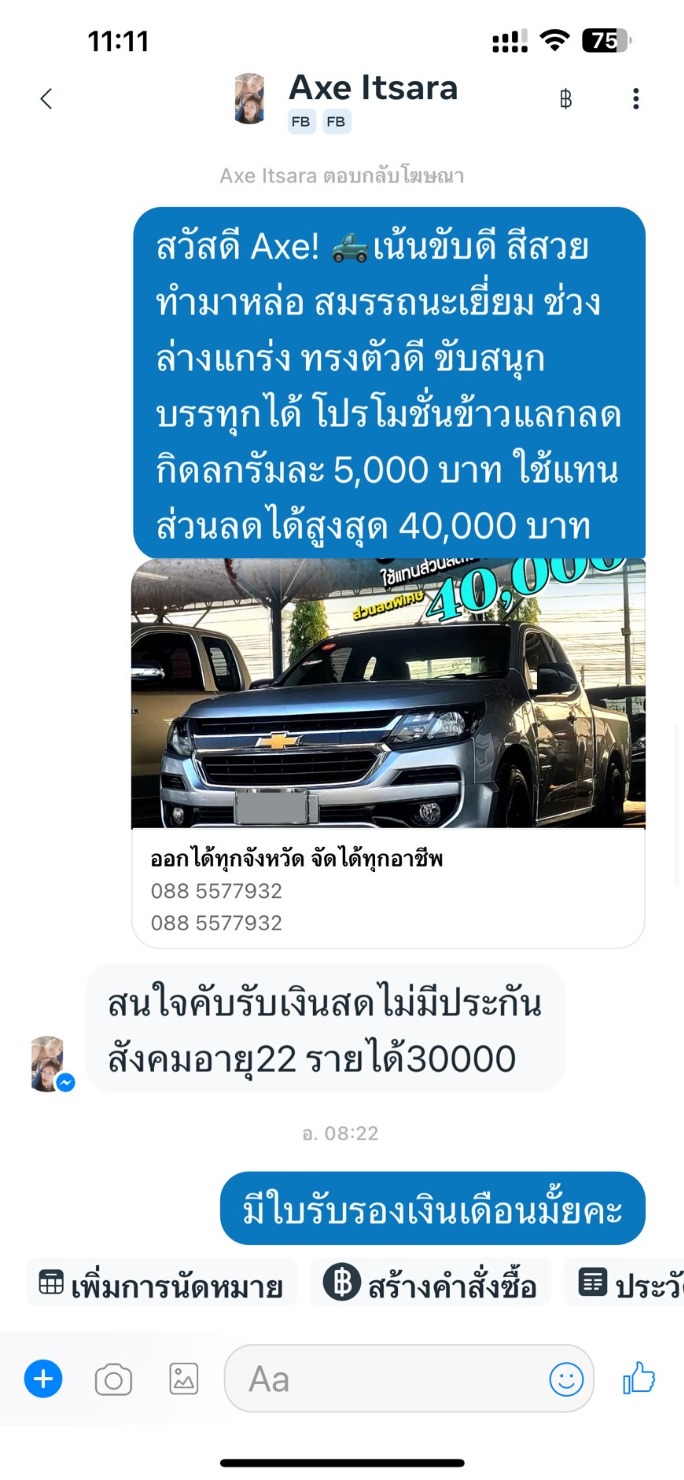This screenshot has height=1480, width=684.
Task: Open the Chevrolet truck ad card
Action: click(x=388, y=750)
